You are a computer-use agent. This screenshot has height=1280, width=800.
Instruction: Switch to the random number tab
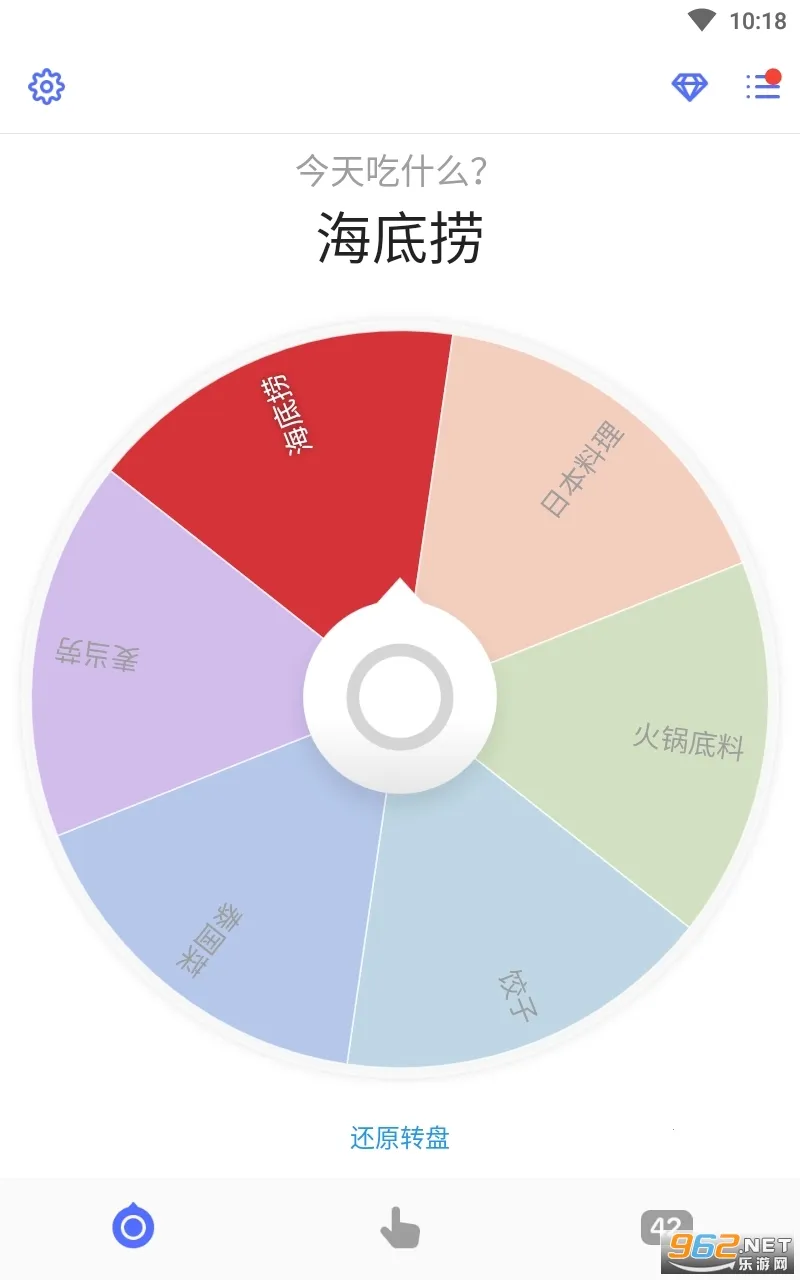click(x=665, y=1227)
